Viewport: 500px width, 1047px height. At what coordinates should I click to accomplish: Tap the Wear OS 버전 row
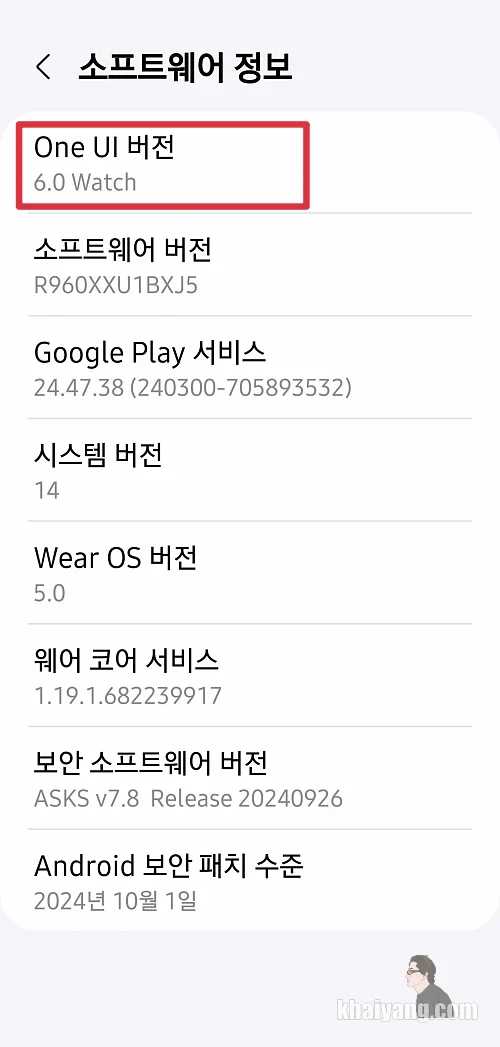tap(250, 573)
